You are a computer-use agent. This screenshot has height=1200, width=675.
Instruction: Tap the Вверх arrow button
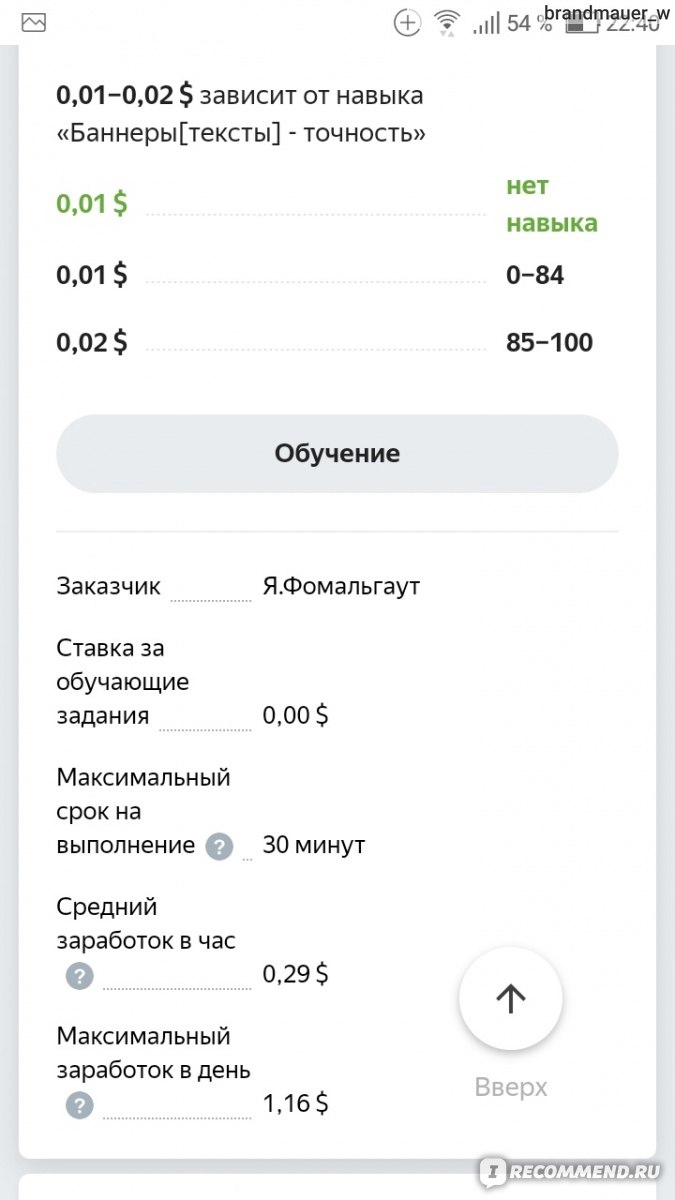[511, 998]
